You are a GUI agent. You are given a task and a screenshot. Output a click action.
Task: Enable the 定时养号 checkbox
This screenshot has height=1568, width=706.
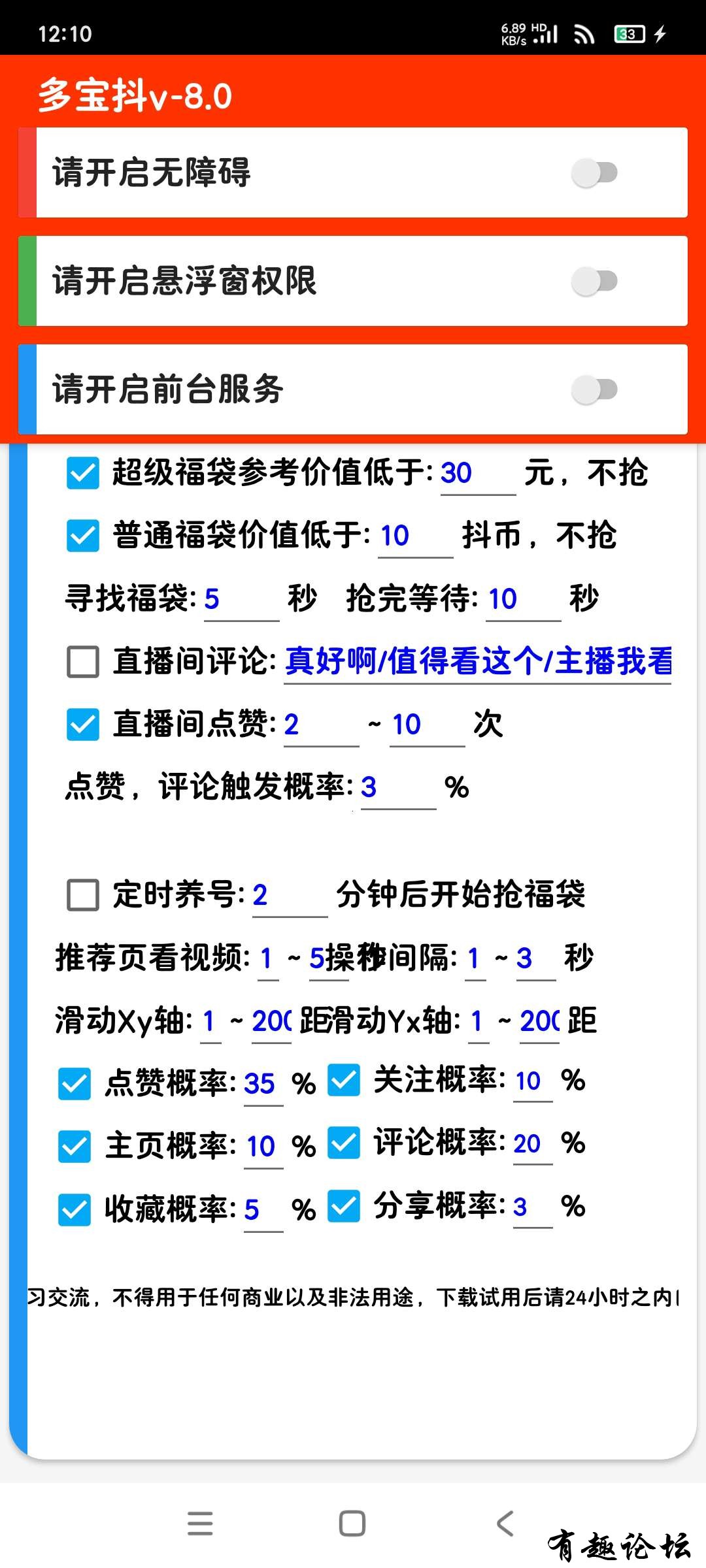point(83,895)
